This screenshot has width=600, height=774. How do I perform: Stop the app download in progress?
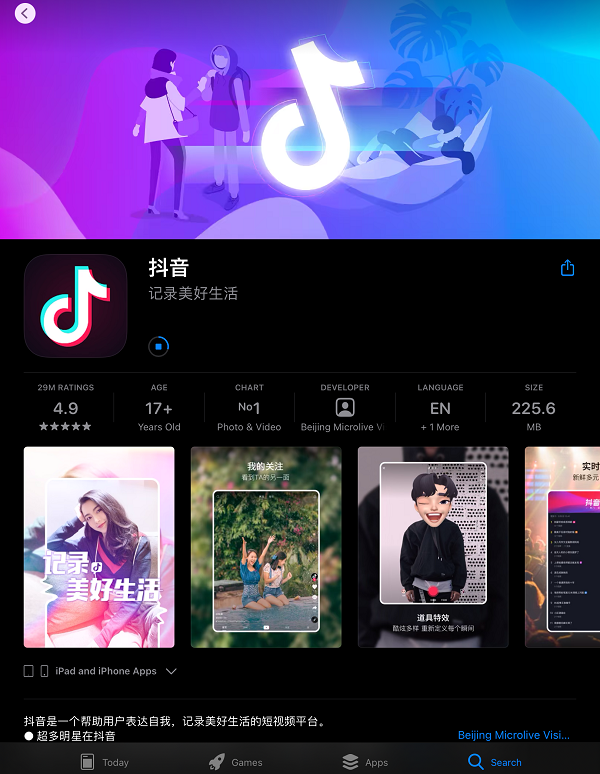tap(158, 346)
